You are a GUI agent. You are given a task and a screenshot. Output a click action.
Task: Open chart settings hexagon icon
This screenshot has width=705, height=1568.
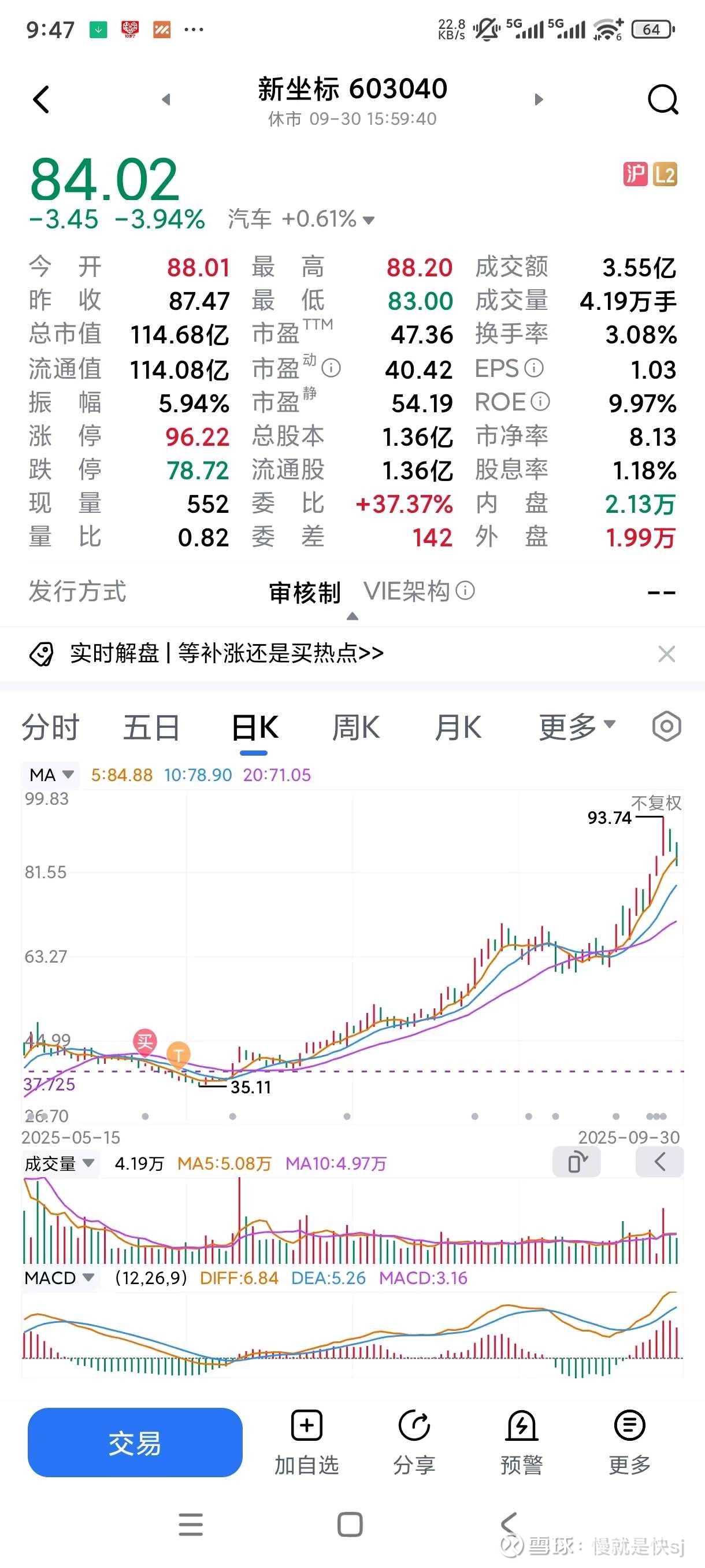pyautogui.click(x=666, y=726)
